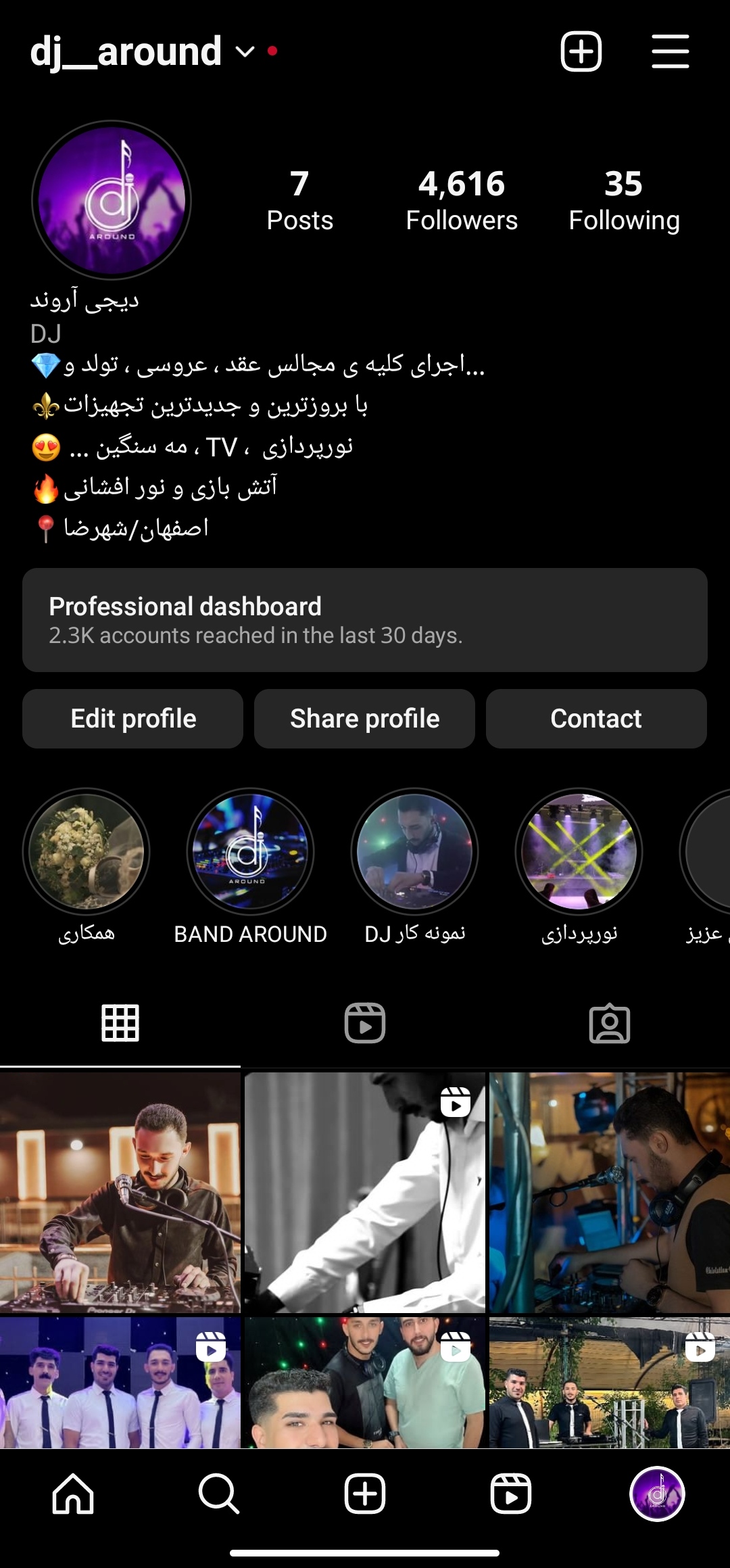730x1568 pixels.
Task: Open Search and explore in bottom bar
Action: click(x=218, y=1494)
